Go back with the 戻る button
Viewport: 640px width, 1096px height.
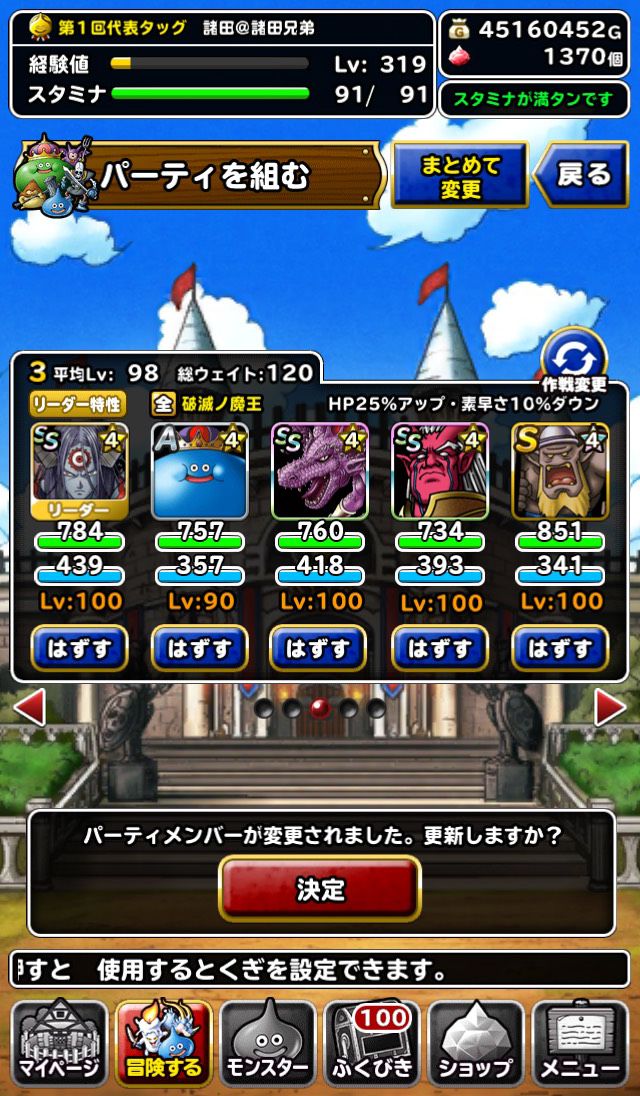coord(582,175)
